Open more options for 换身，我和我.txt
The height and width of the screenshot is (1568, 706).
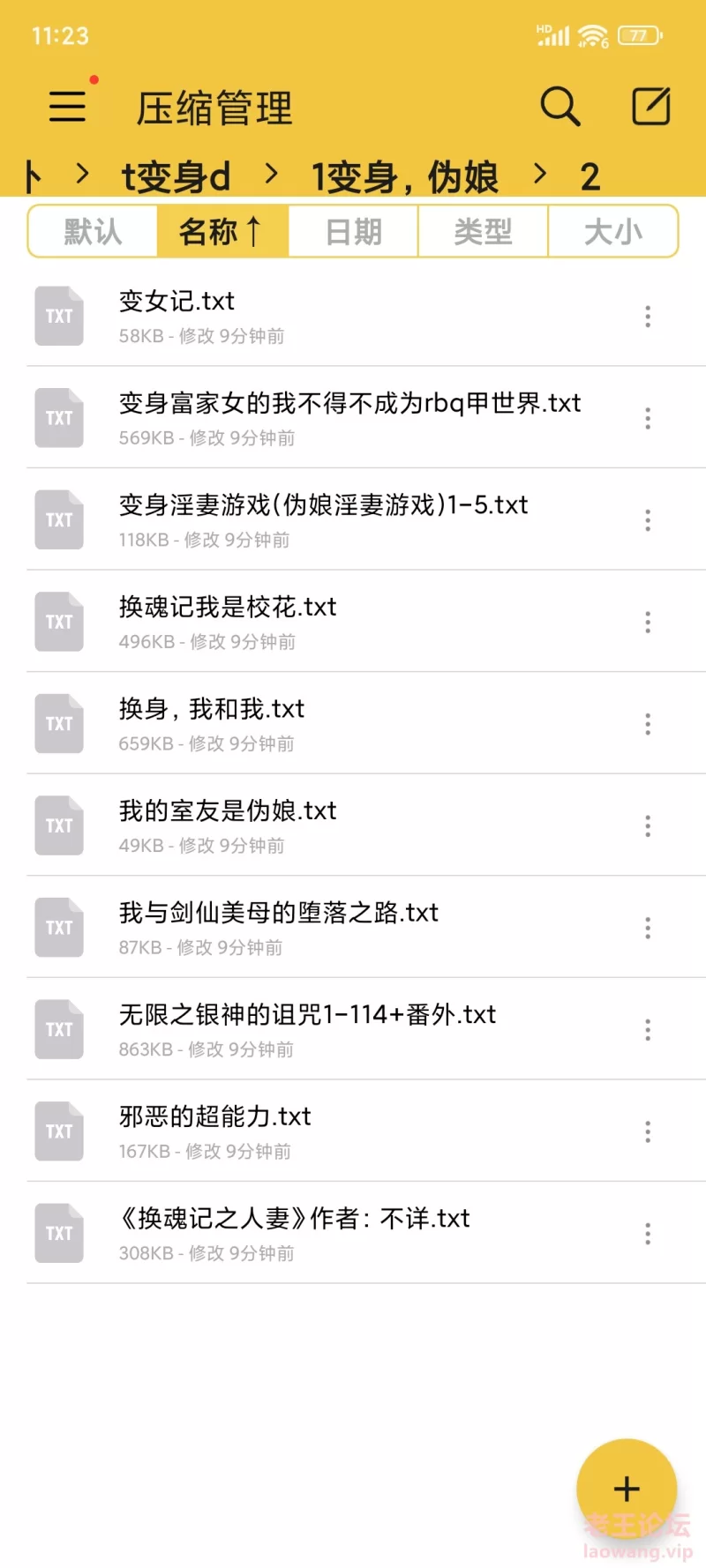click(648, 724)
